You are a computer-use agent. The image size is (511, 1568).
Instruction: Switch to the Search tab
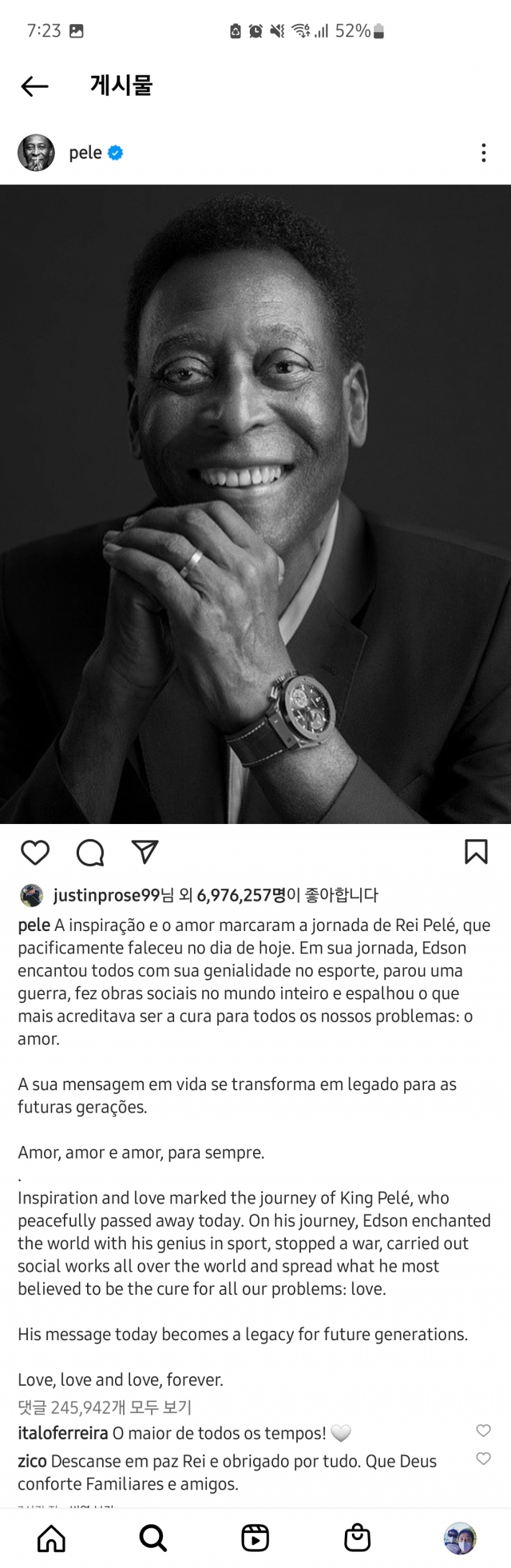153,1538
